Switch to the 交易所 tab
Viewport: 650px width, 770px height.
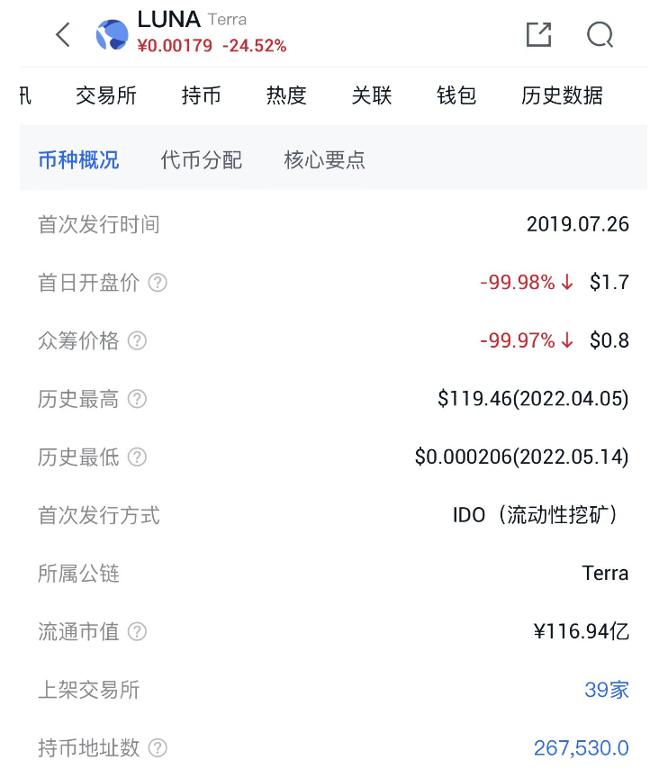point(106,96)
